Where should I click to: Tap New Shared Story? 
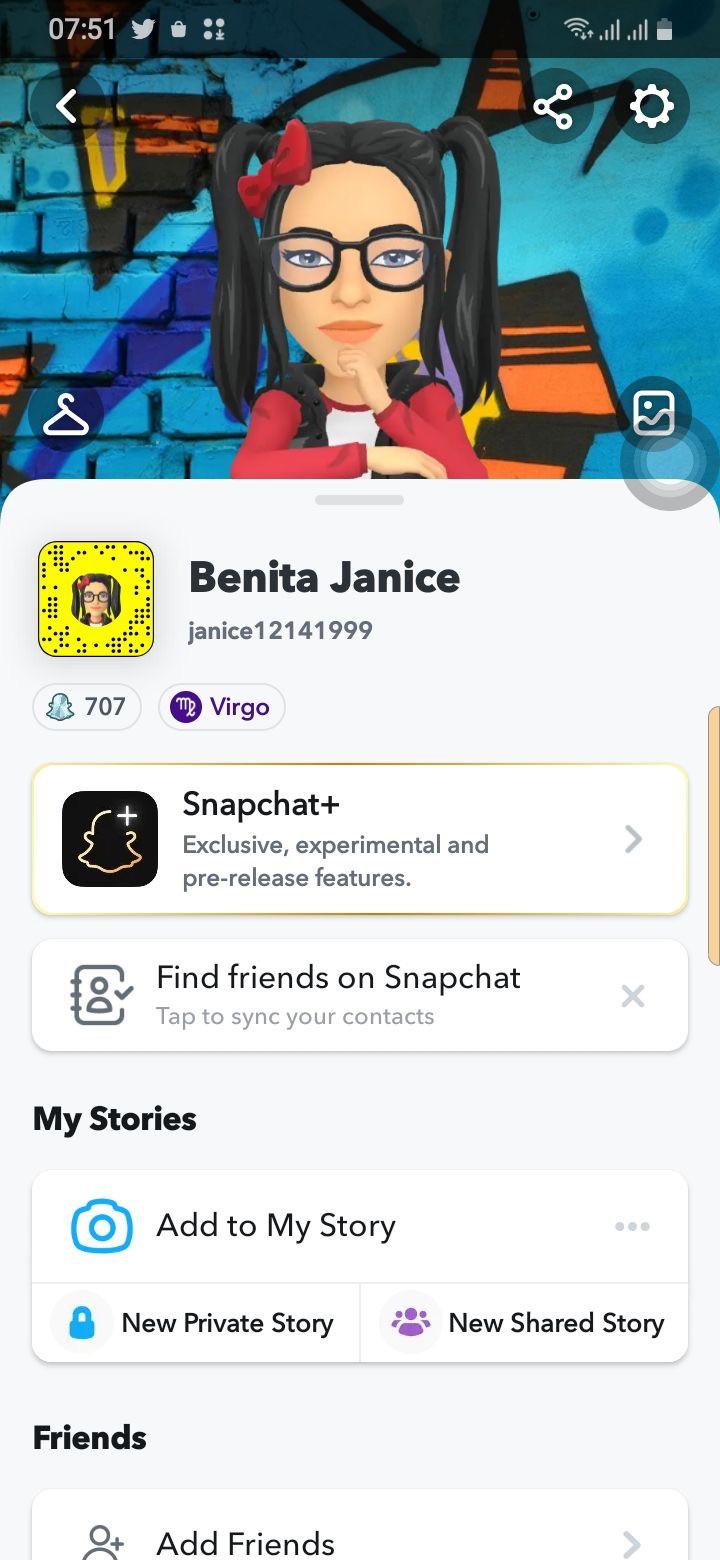pyautogui.click(x=556, y=1322)
